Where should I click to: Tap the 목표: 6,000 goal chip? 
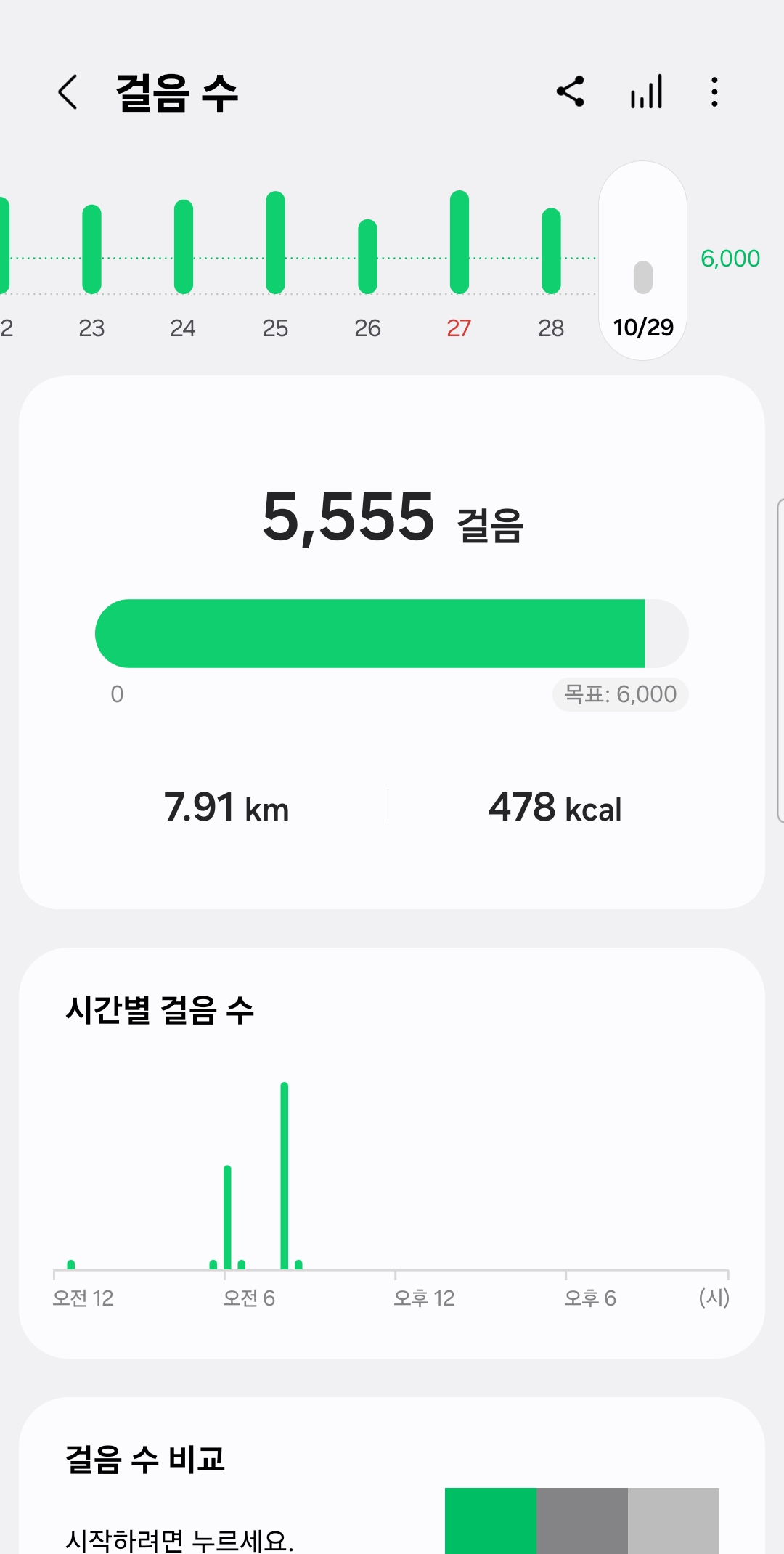click(620, 694)
